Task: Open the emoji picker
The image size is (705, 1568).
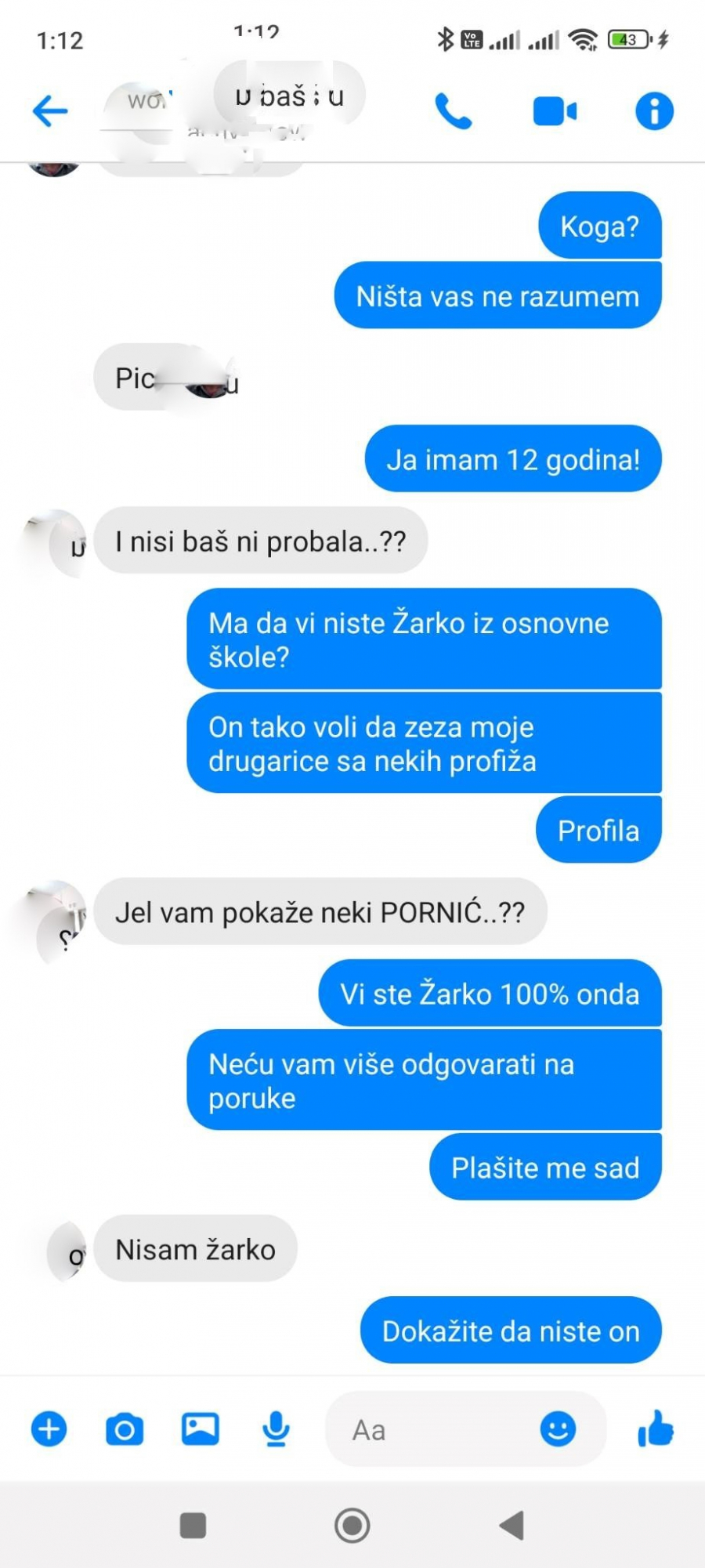Action: [558, 1429]
